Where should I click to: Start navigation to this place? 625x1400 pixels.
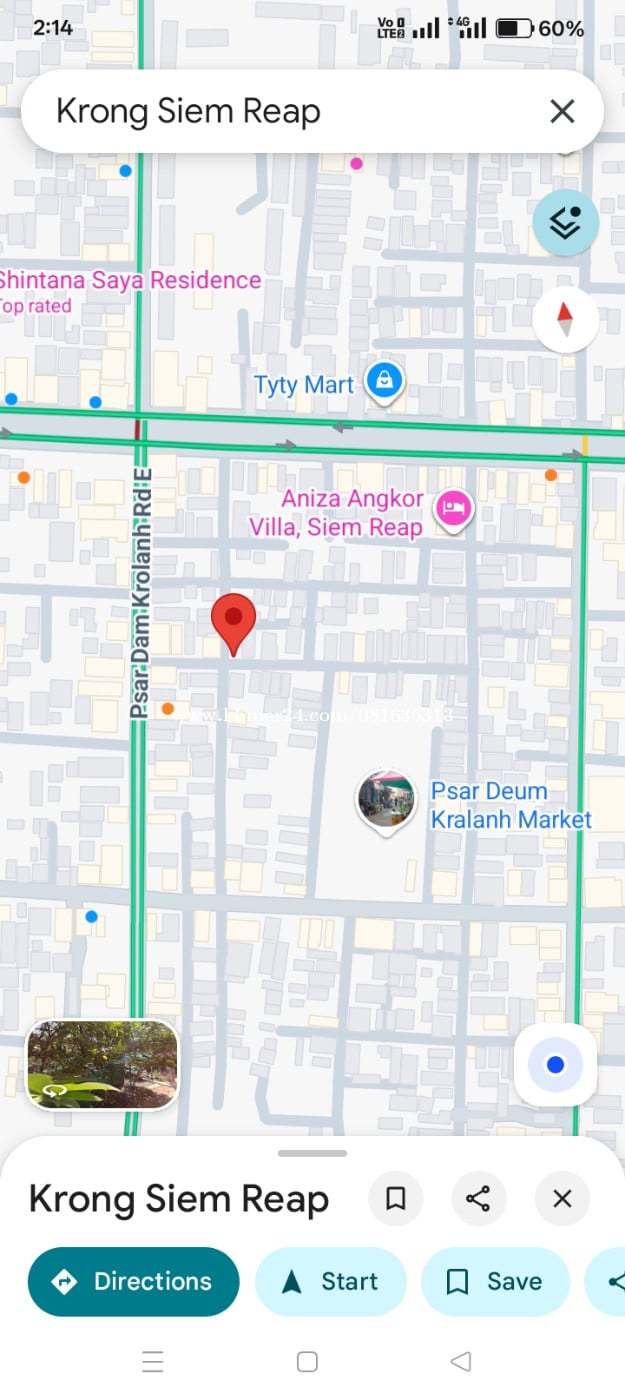pyautogui.click(x=331, y=1281)
